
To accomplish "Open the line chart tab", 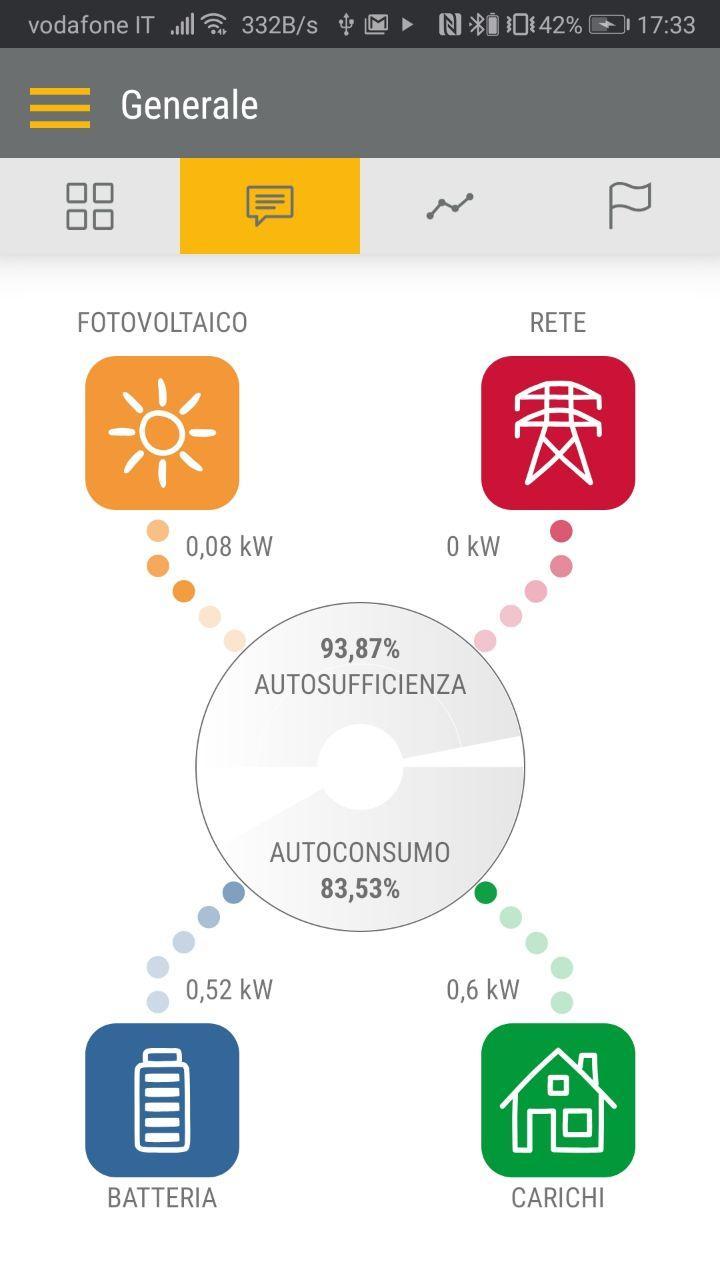I will [450, 206].
